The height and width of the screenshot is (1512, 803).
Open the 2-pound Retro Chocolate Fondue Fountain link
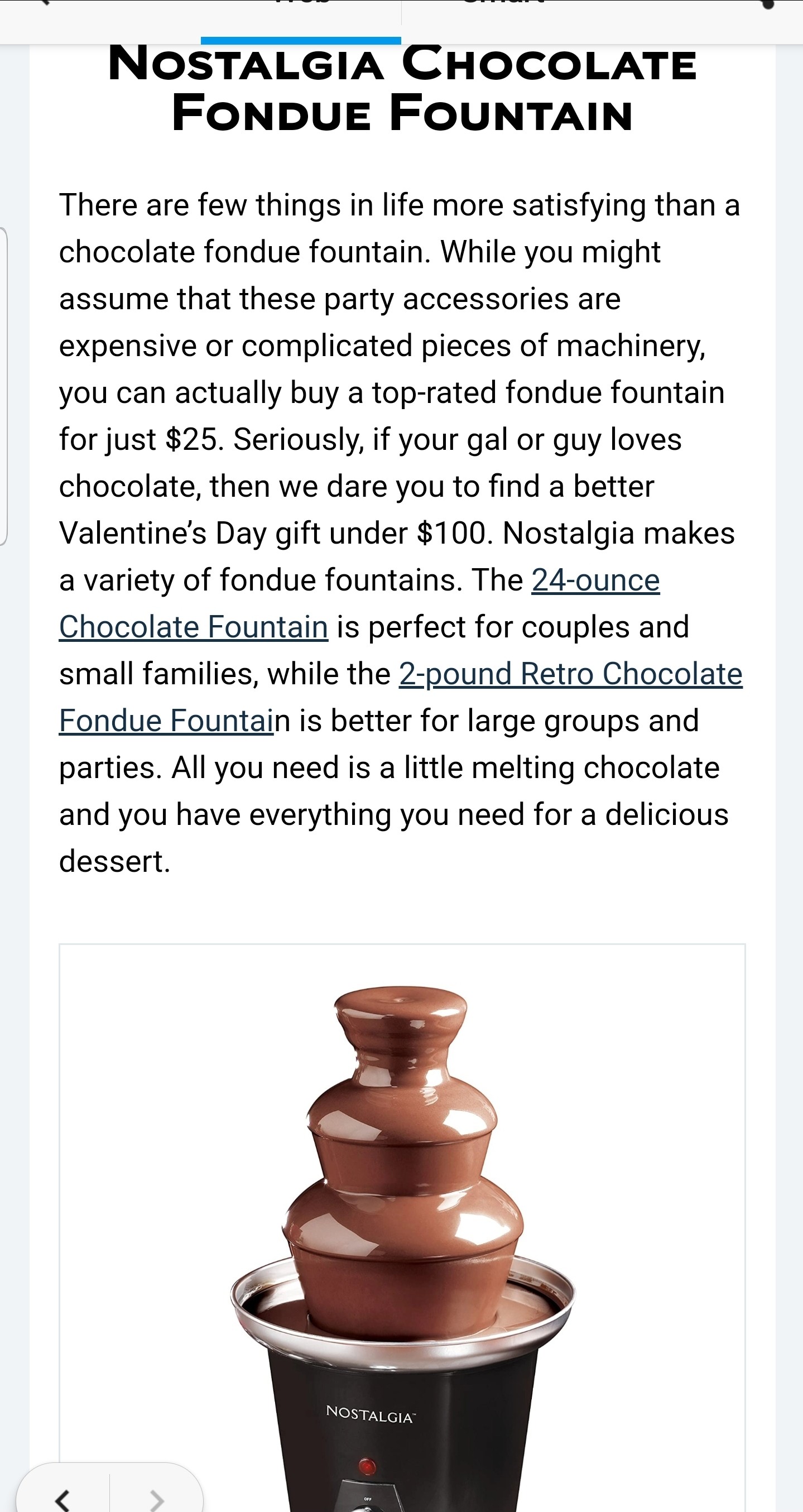[570, 674]
